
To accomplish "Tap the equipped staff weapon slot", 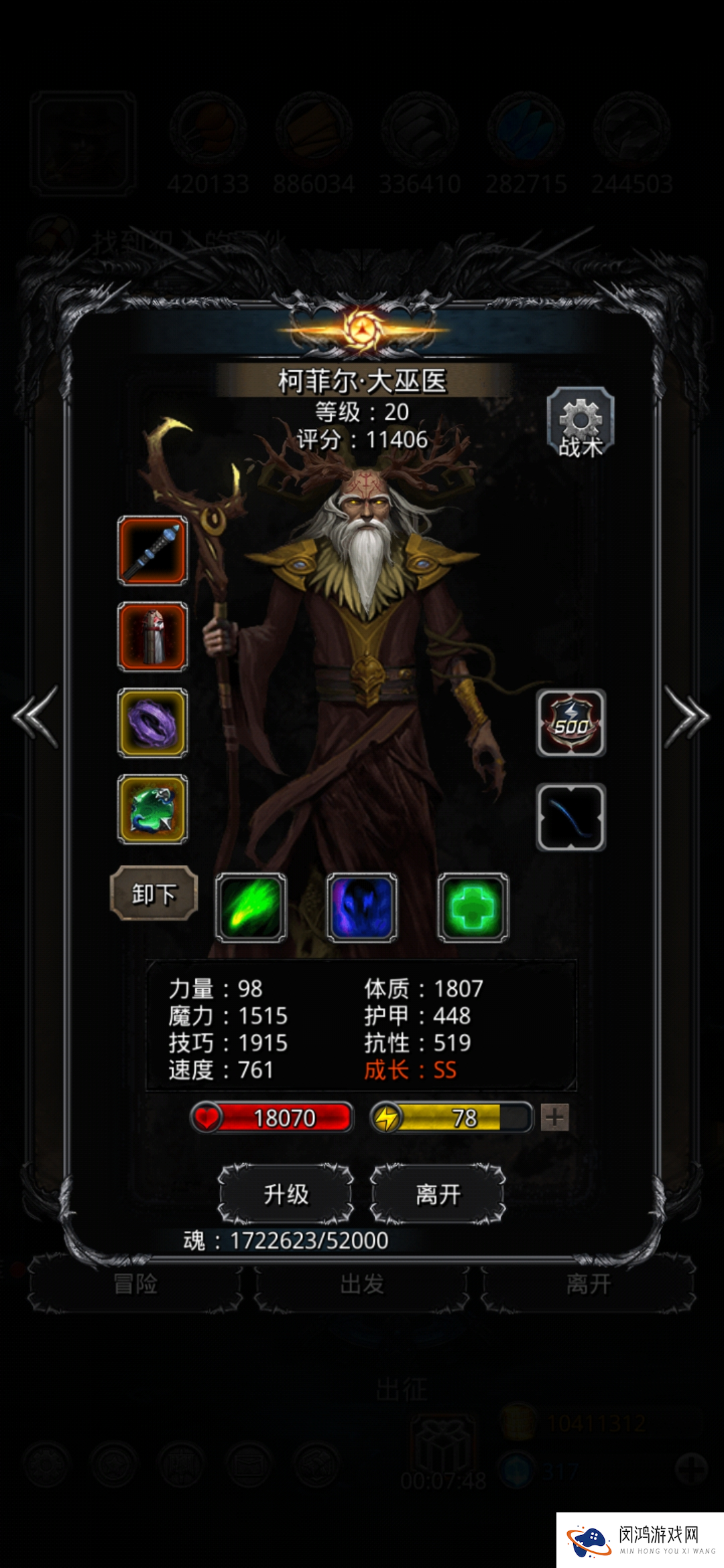I will (153, 551).
